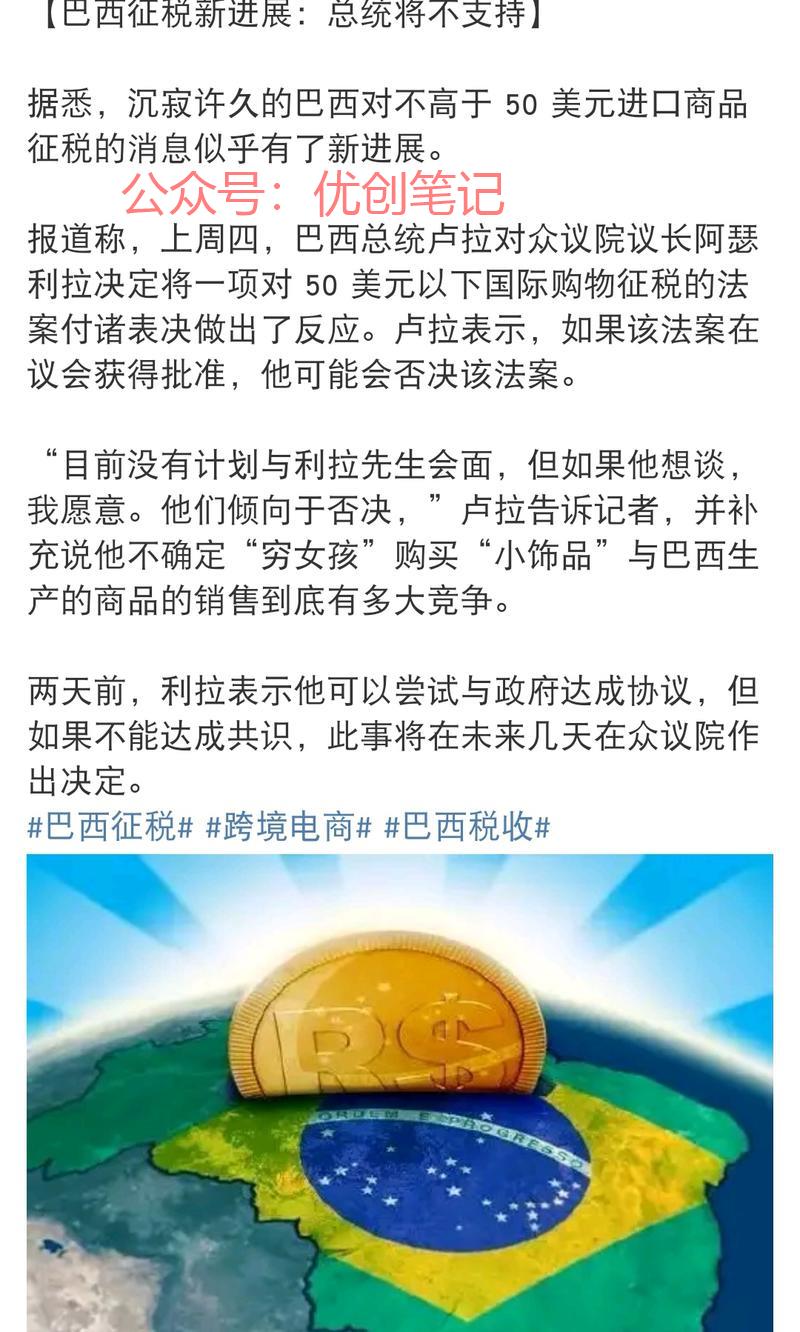View the Brazil coin flag picture

coord(400,1092)
